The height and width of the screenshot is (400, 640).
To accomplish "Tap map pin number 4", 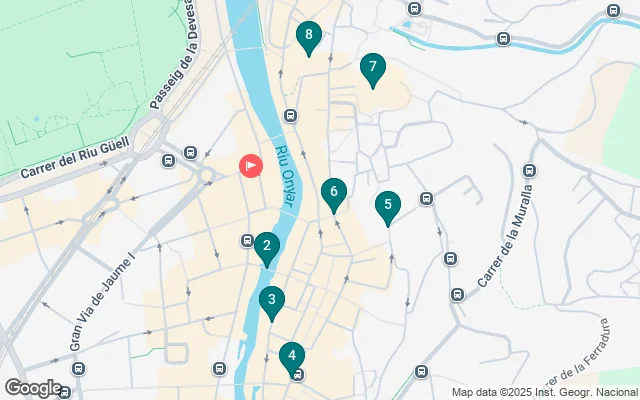I will click(291, 355).
